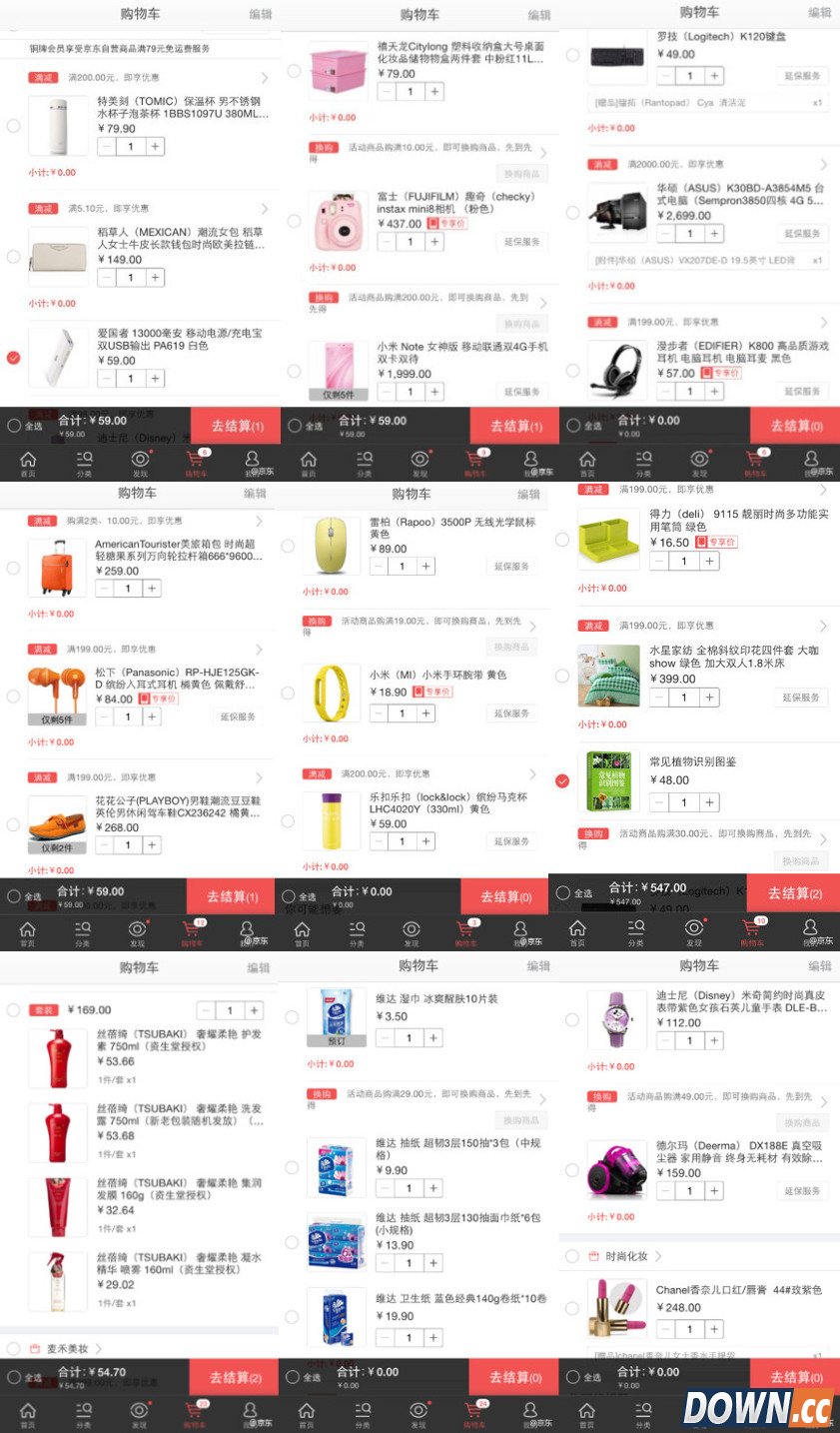This screenshot has width=840, height=1433.
Task: Select the 富士 instax mini8 camera checkbox
Action: click(x=292, y=222)
